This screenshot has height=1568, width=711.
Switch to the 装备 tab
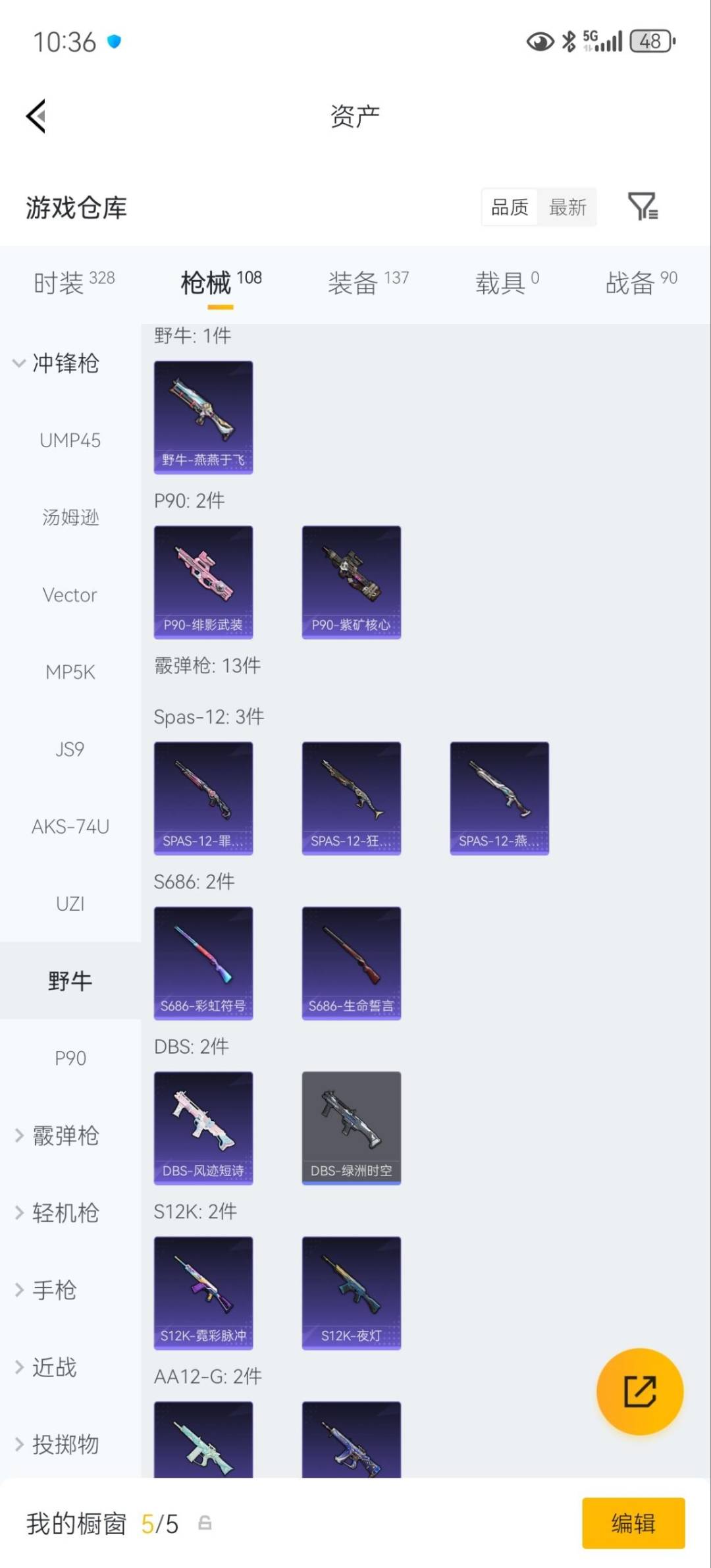tap(354, 280)
